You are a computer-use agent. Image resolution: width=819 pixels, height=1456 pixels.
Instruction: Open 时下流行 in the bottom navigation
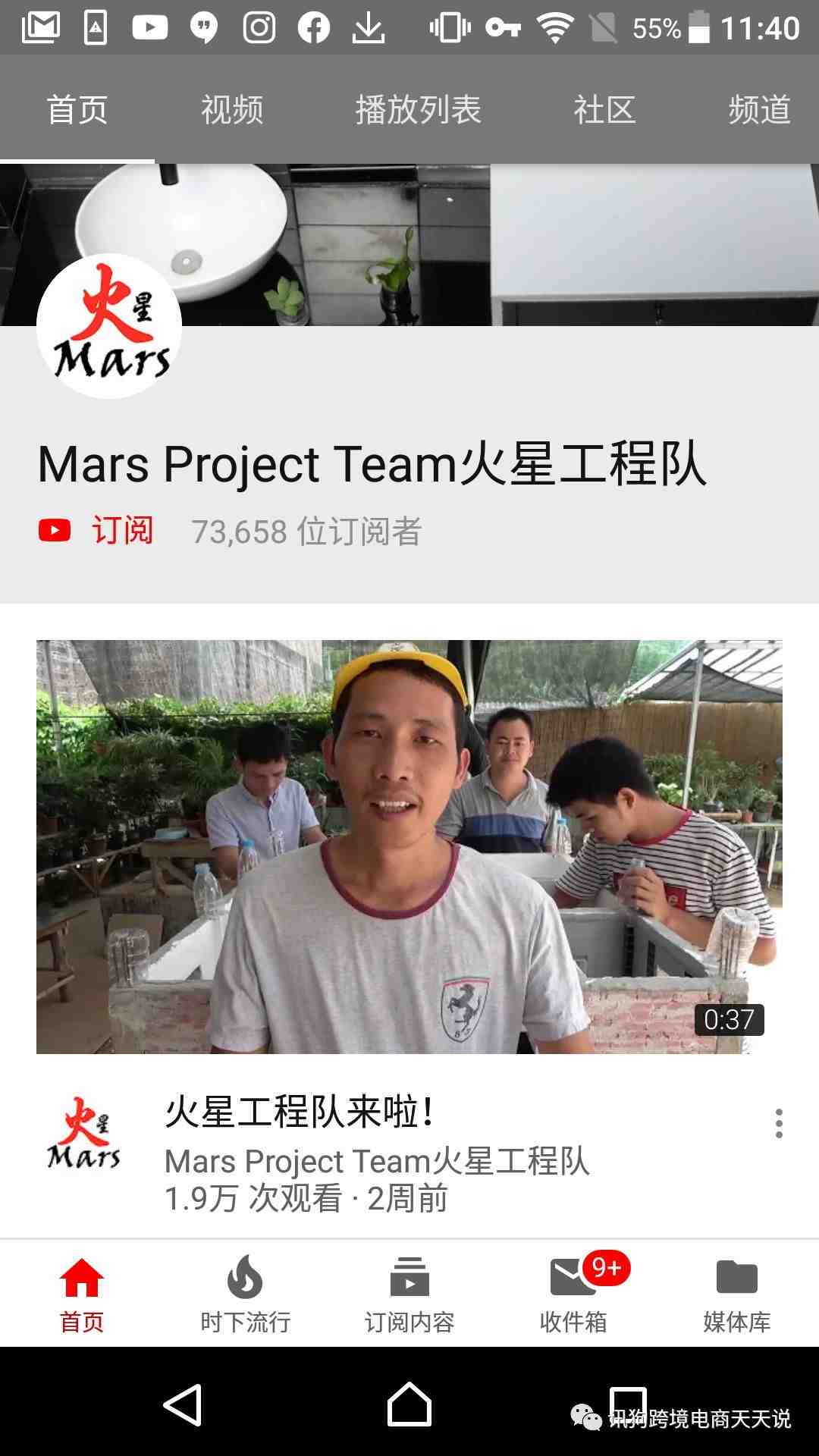[x=245, y=1294]
